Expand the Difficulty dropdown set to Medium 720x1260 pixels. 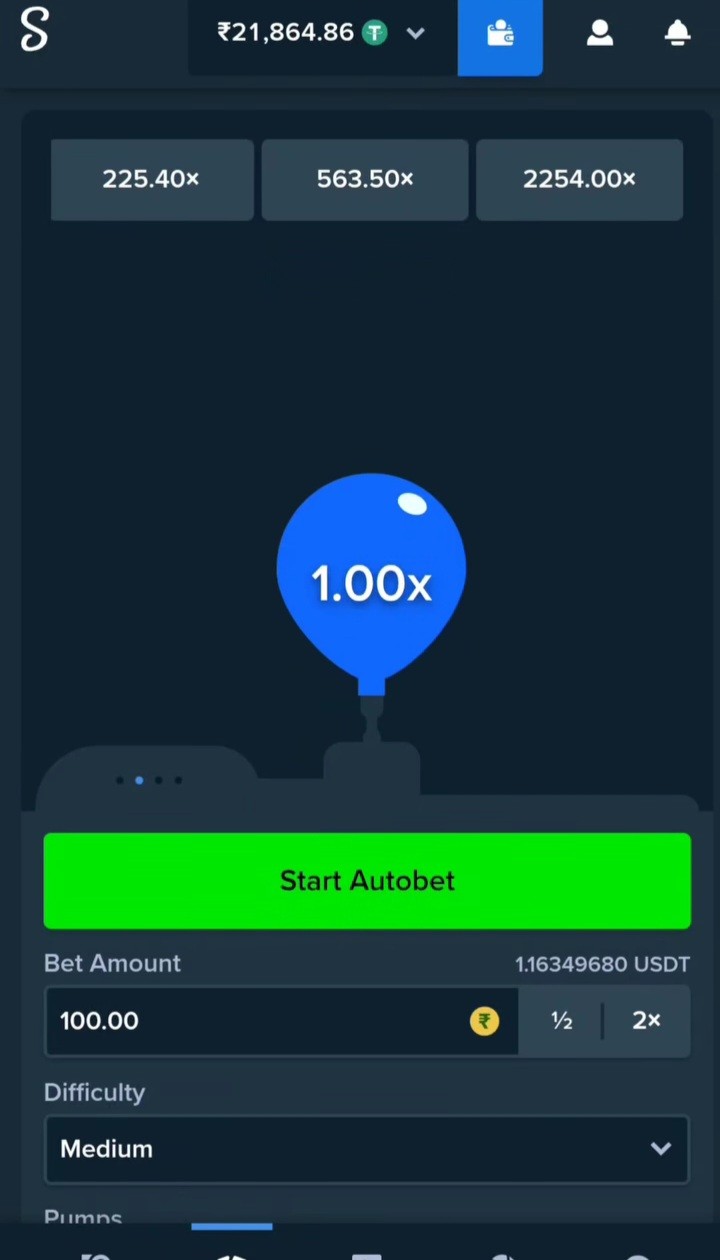tap(367, 1149)
